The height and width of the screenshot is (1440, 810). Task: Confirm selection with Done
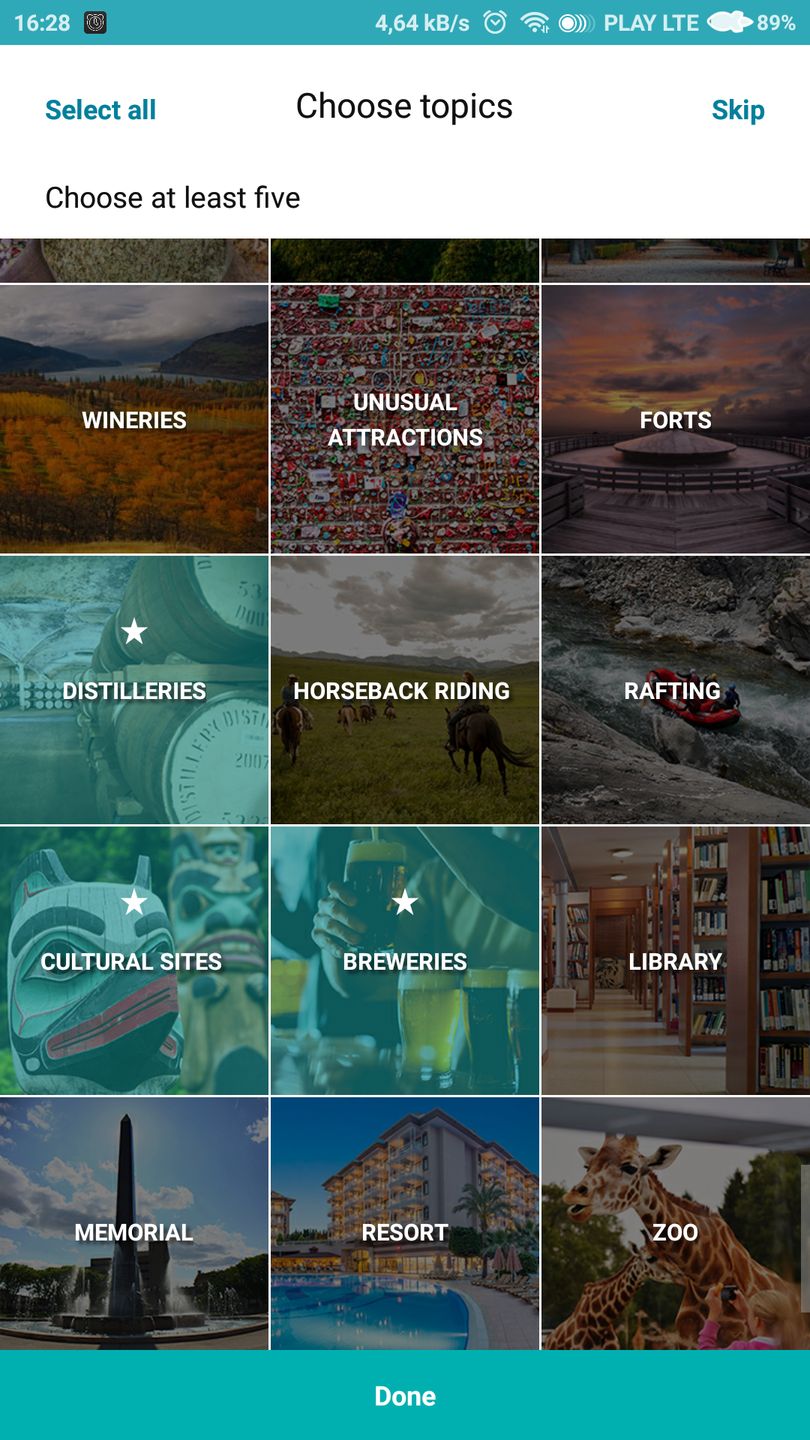tap(405, 1396)
